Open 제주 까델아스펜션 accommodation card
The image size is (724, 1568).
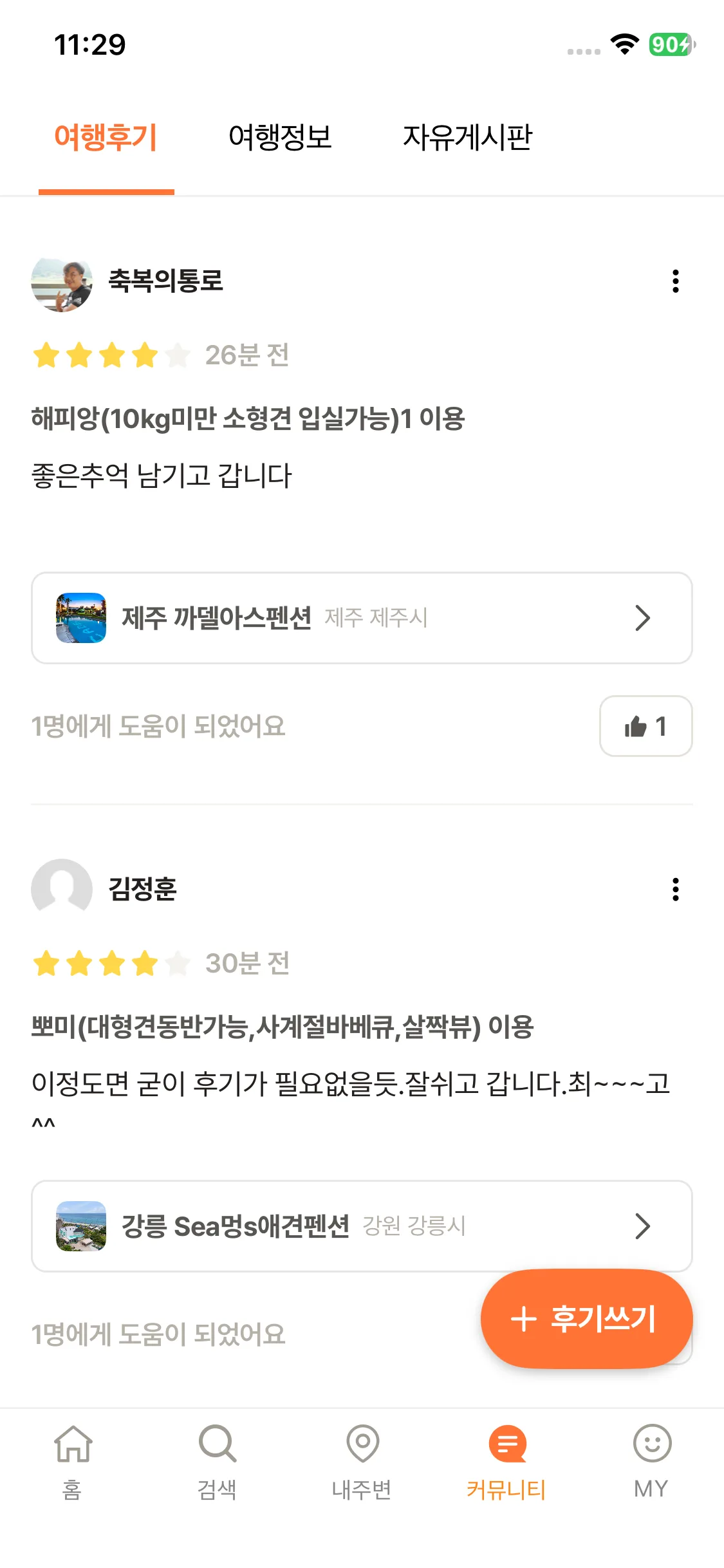[362, 618]
